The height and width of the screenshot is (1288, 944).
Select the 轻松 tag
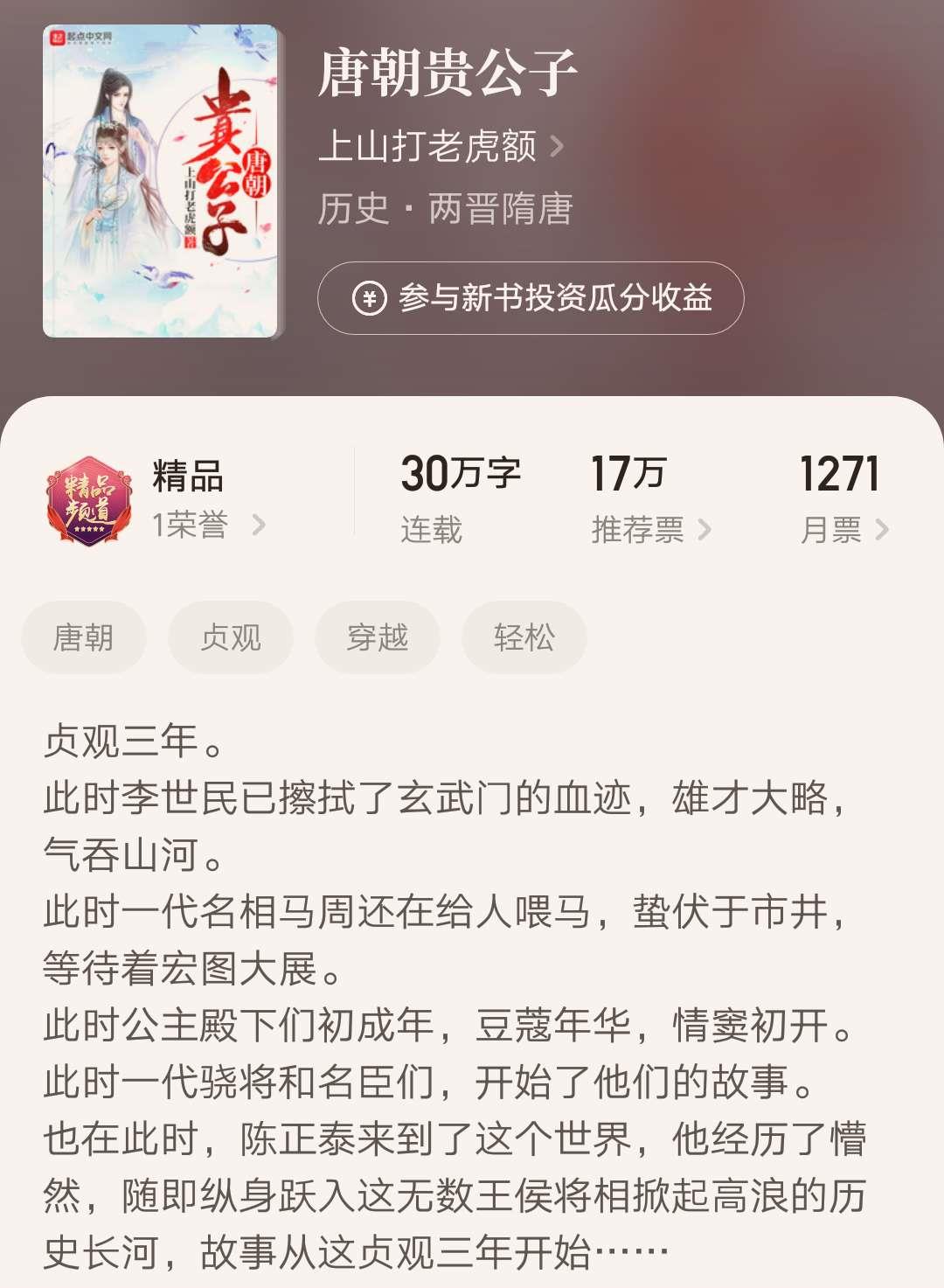pyautogui.click(x=524, y=637)
